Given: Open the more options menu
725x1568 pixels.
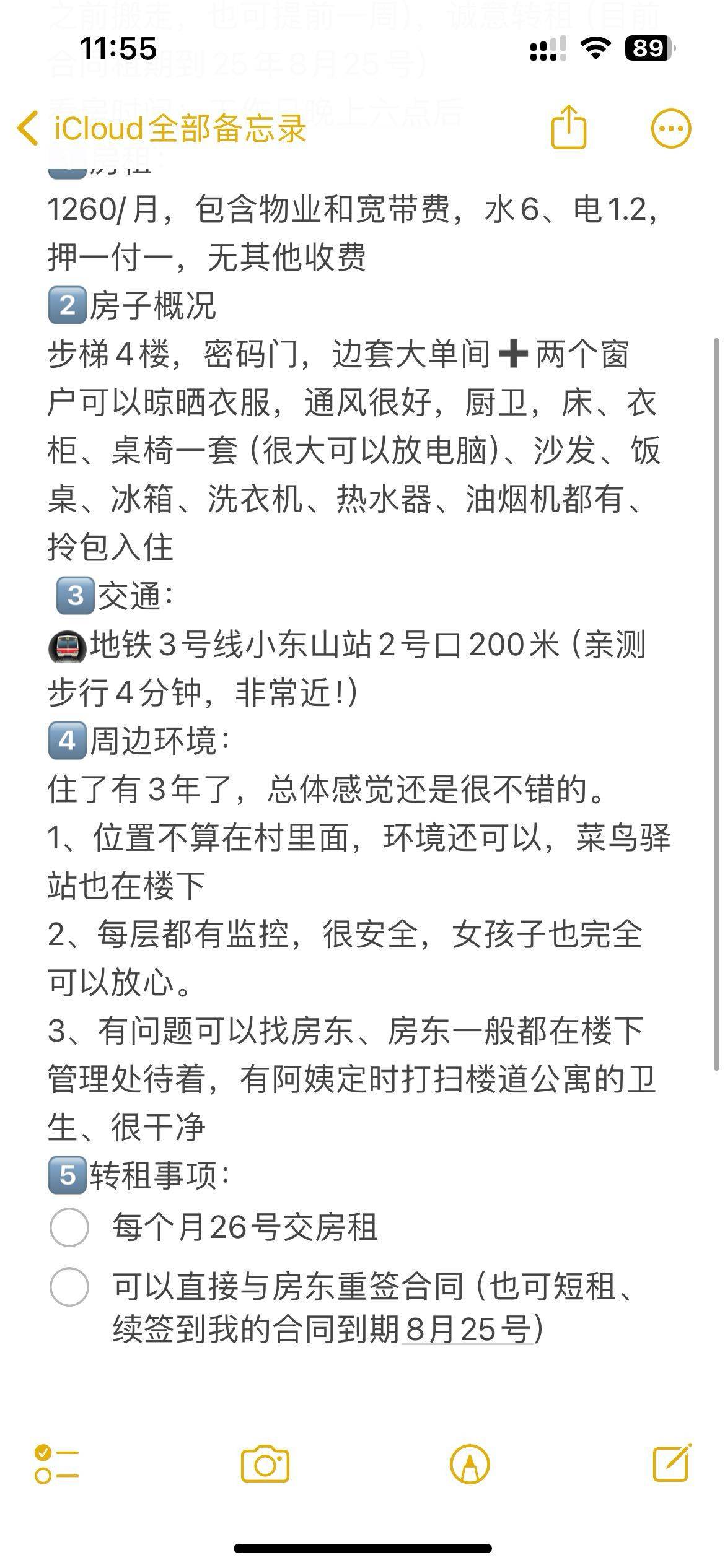Looking at the screenshot, I should pyautogui.click(x=671, y=129).
